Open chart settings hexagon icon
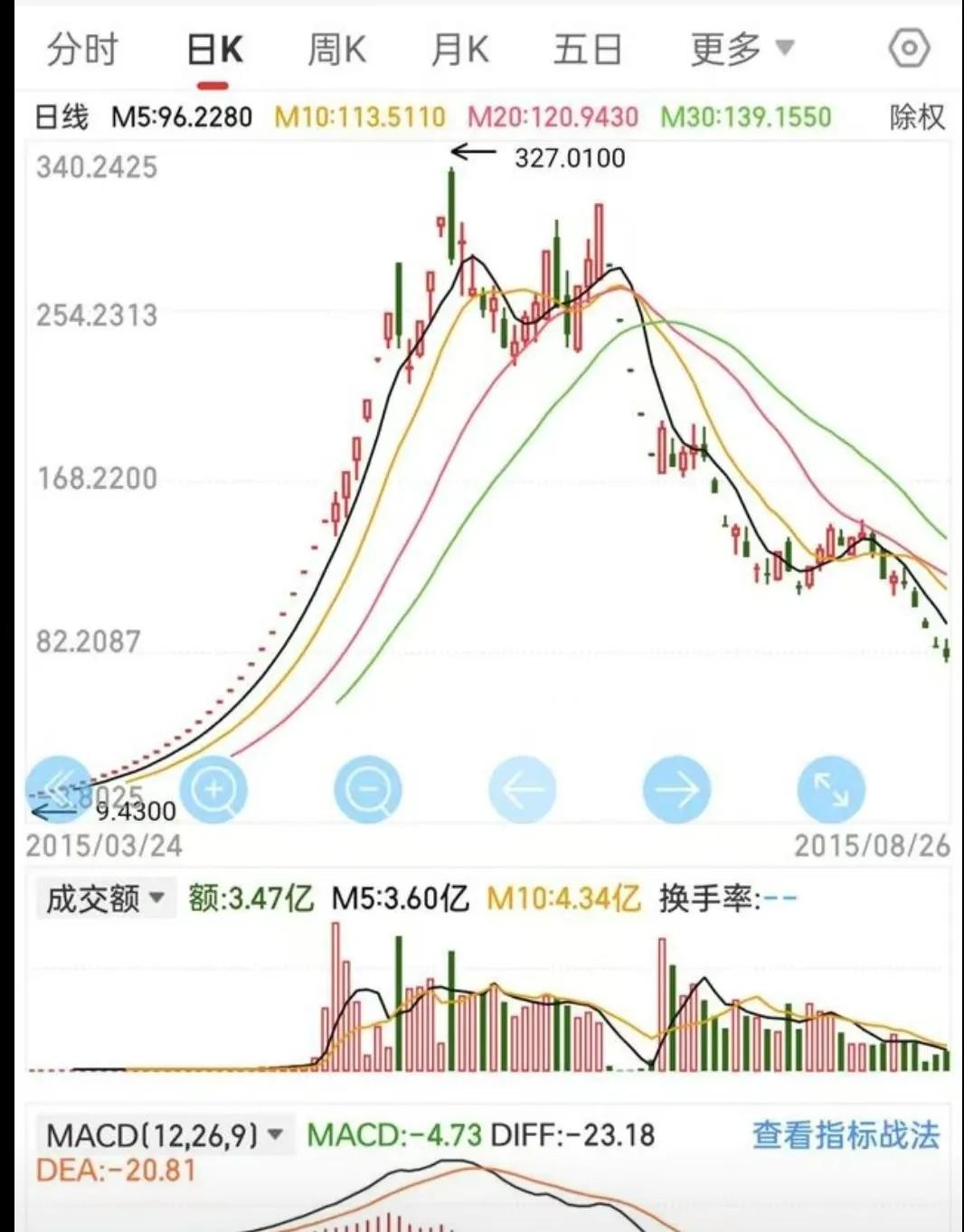Image resolution: width=964 pixels, height=1232 pixels. 909,48
